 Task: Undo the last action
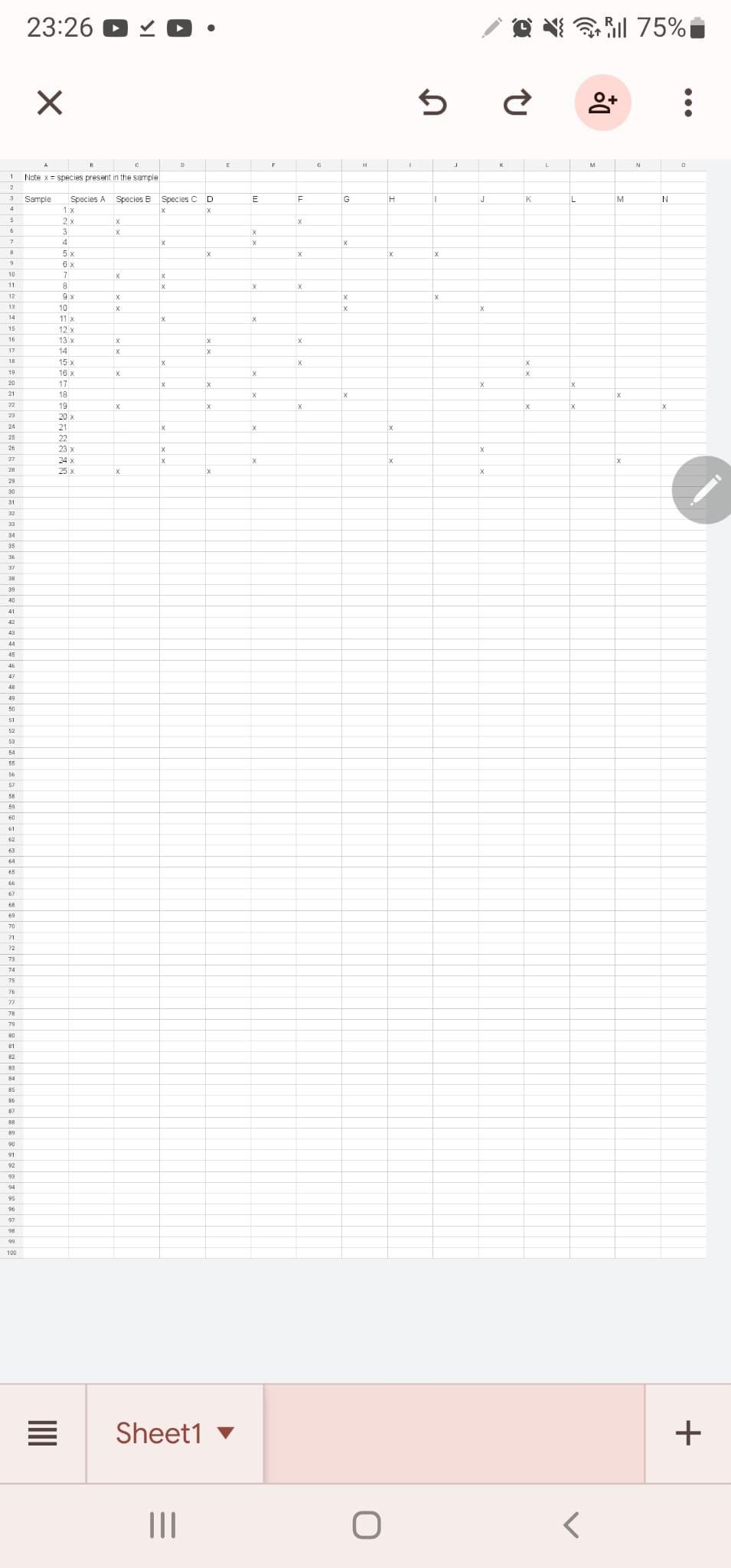point(432,102)
